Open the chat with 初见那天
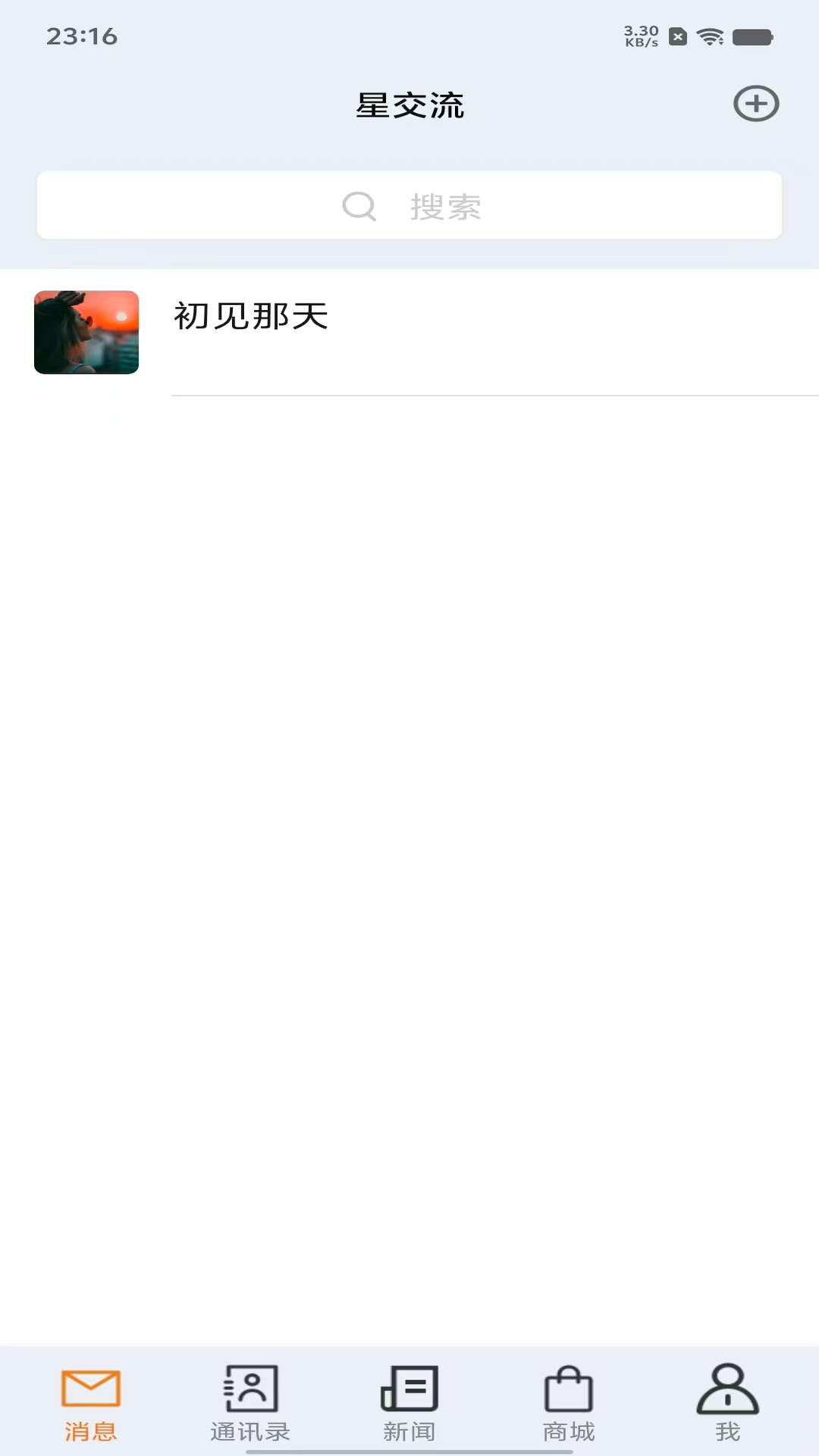This screenshot has height=1456, width=819. 409,332
